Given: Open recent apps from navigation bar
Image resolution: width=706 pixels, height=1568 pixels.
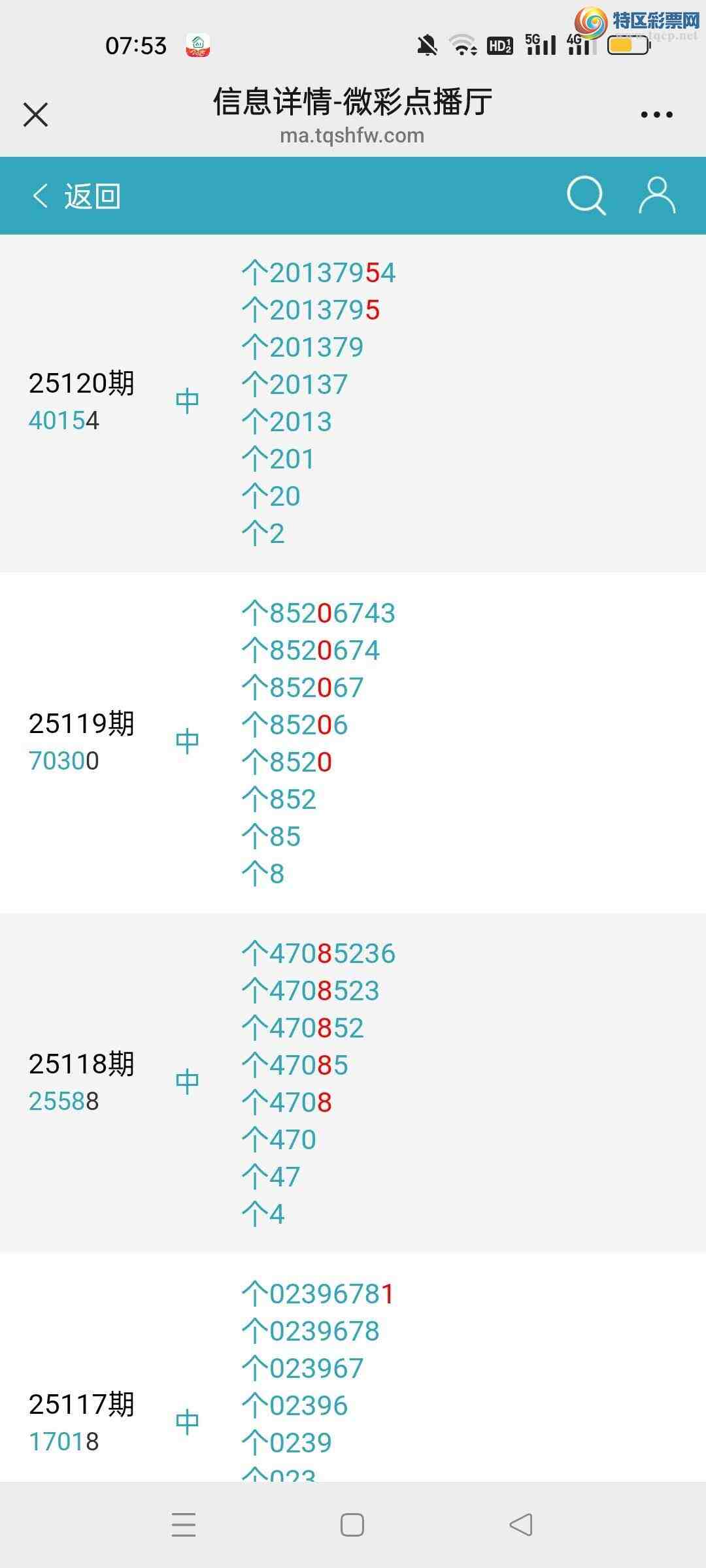Looking at the screenshot, I should point(184,1525).
